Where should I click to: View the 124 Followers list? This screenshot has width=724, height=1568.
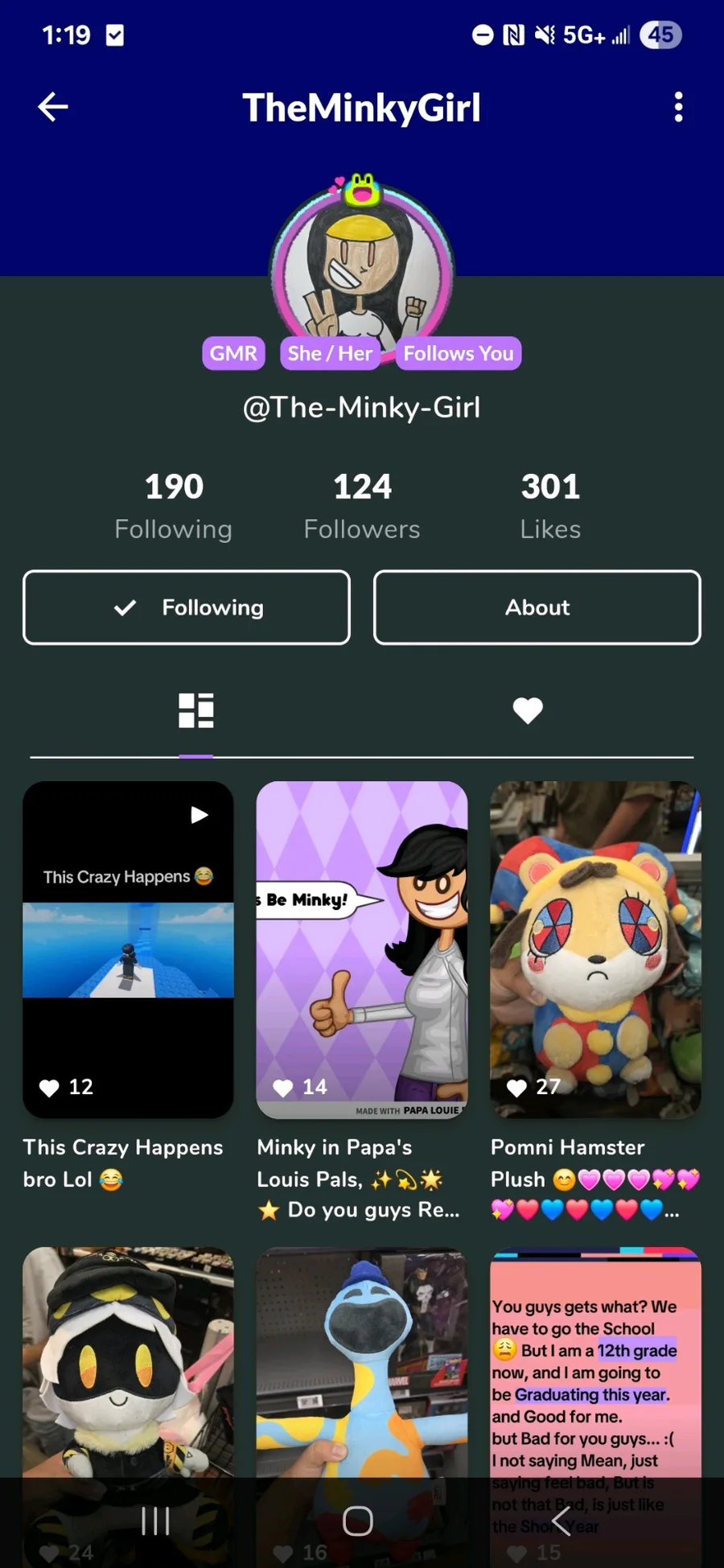362,506
